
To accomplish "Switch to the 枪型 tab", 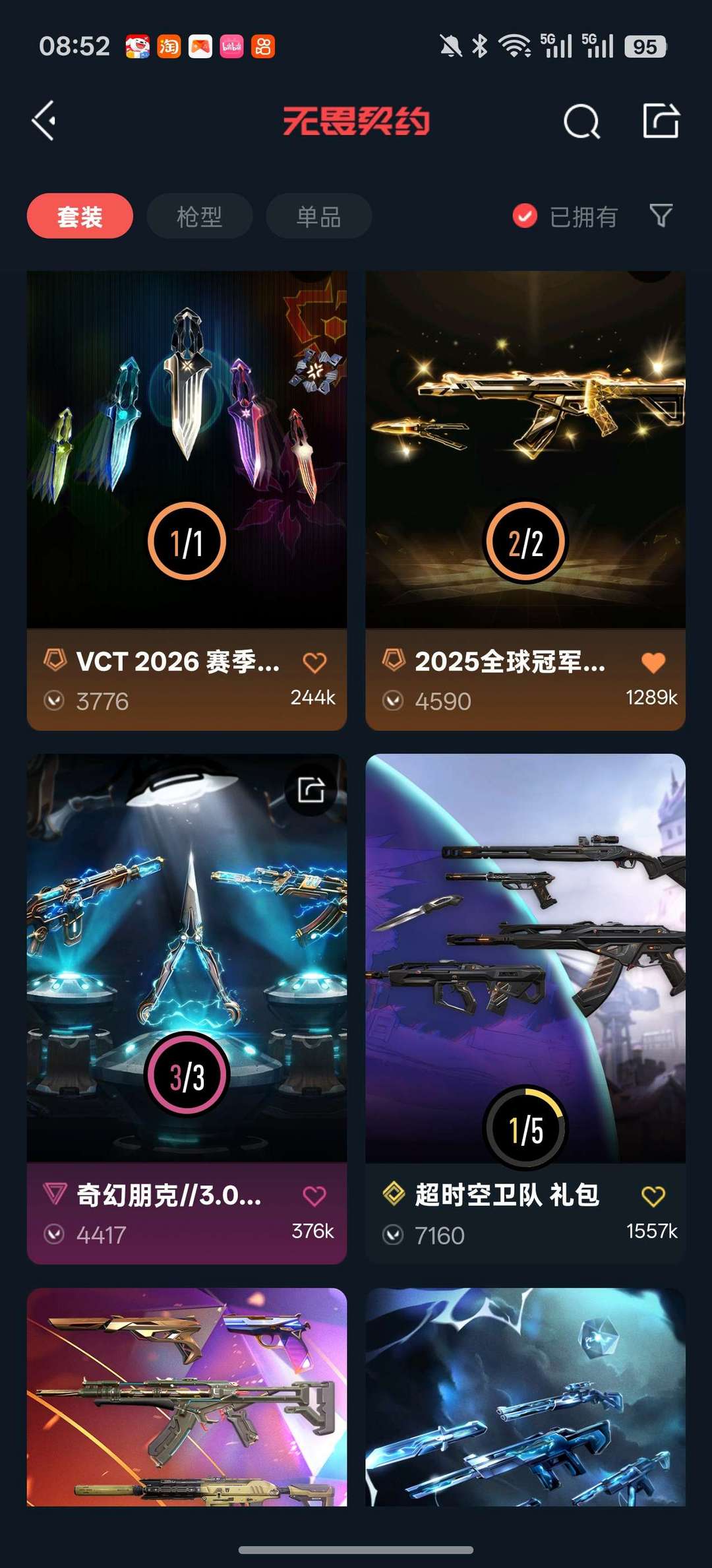I will click(x=199, y=216).
